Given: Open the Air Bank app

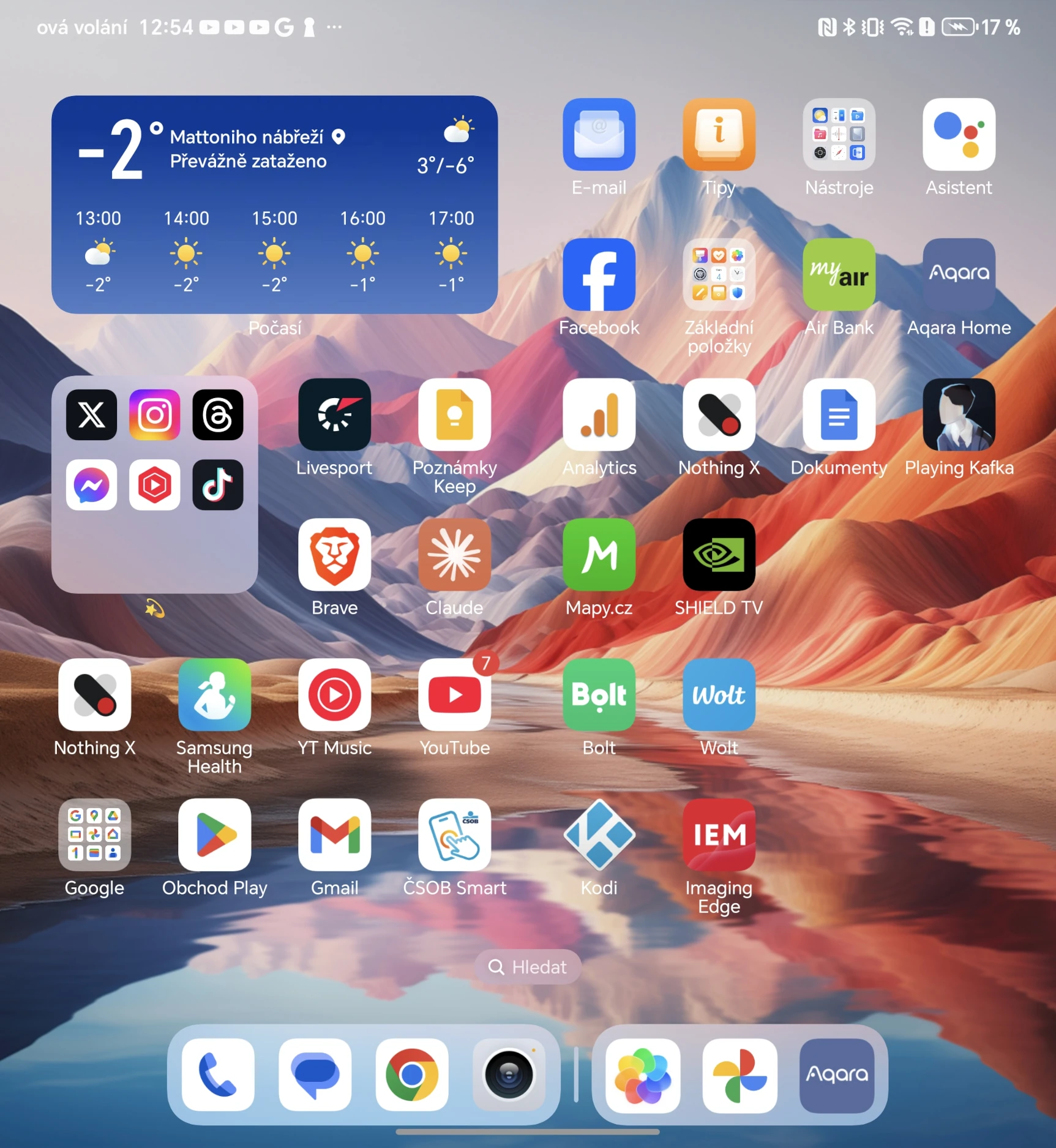Looking at the screenshot, I should [x=839, y=275].
